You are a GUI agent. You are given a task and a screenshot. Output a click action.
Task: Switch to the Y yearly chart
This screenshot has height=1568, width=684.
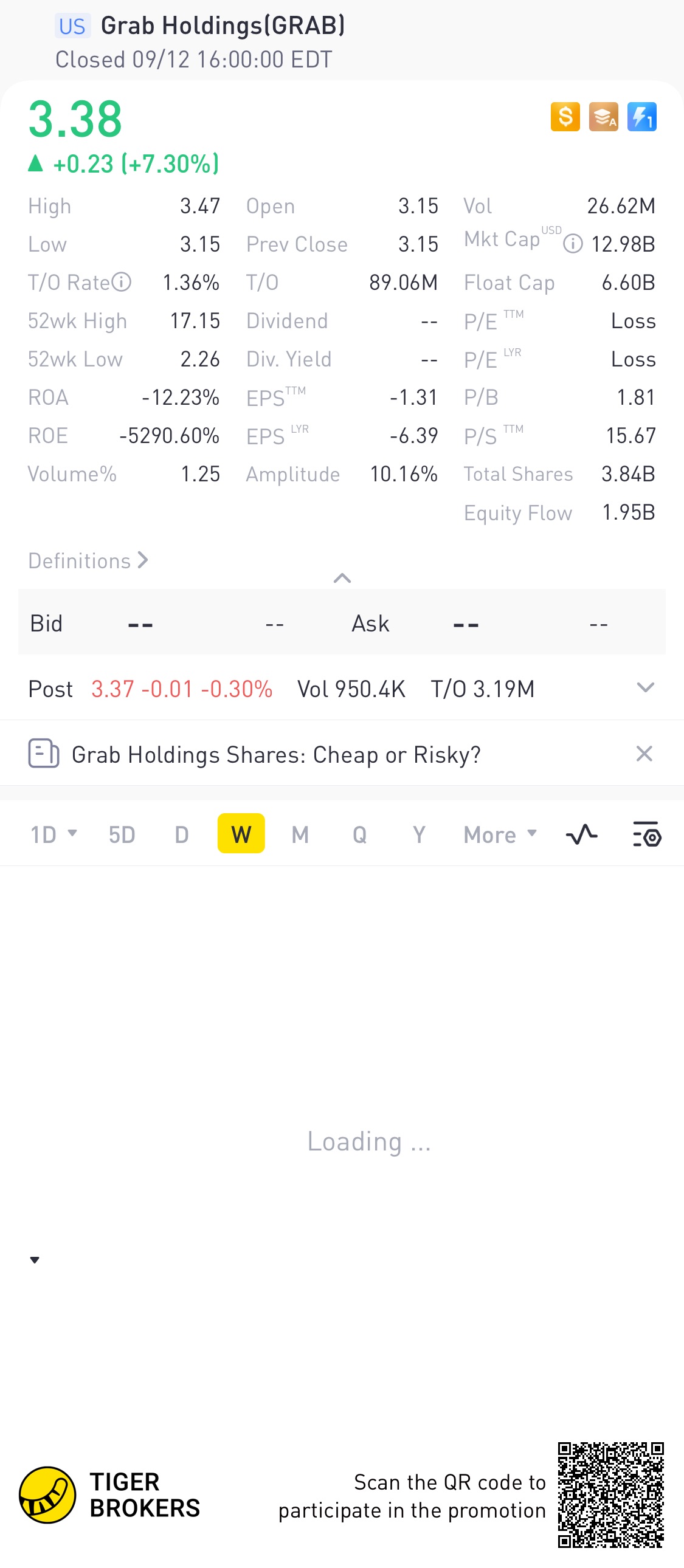pyautogui.click(x=418, y=834)
